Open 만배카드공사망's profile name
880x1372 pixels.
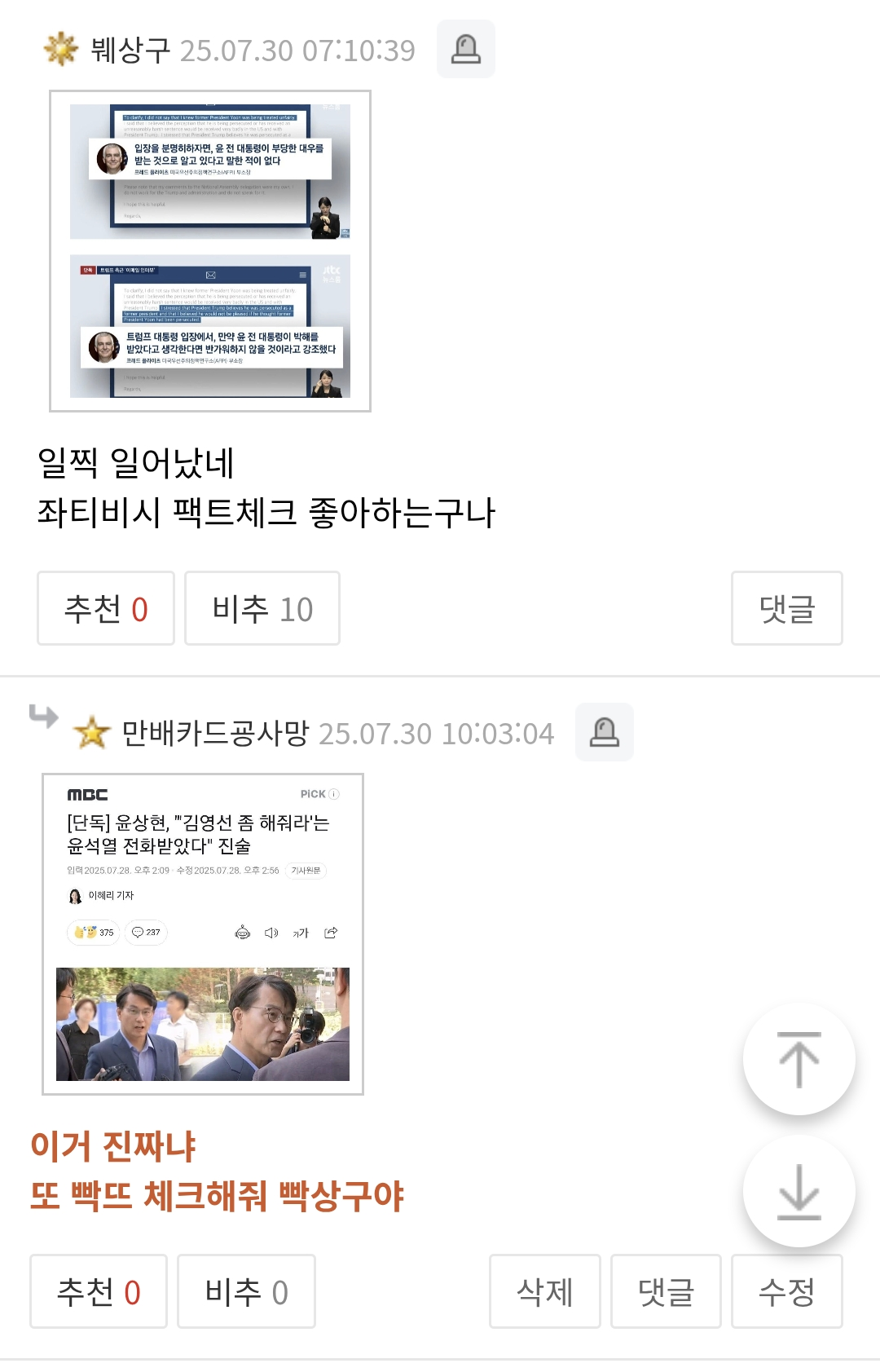tap(215, 733)
